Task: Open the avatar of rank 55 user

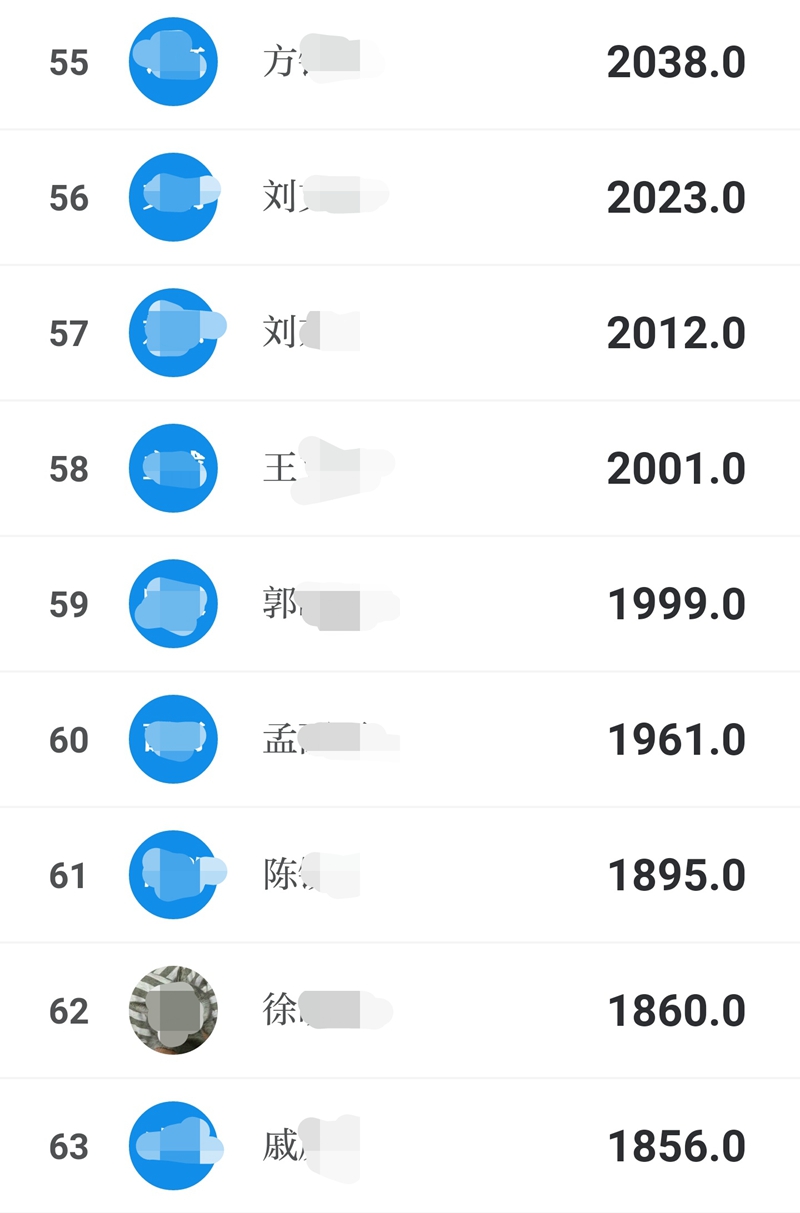Action: tap(172, 62)
